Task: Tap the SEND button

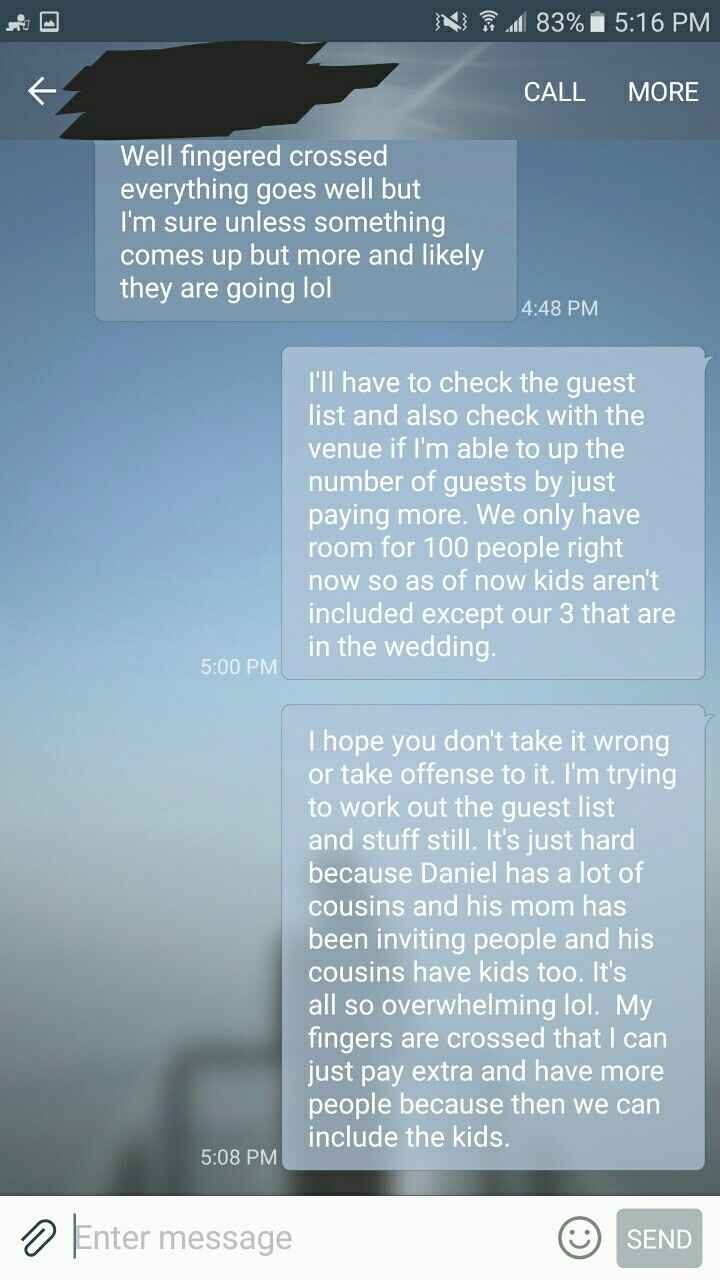Action: pyautogui.click(x=657, y=1238)
